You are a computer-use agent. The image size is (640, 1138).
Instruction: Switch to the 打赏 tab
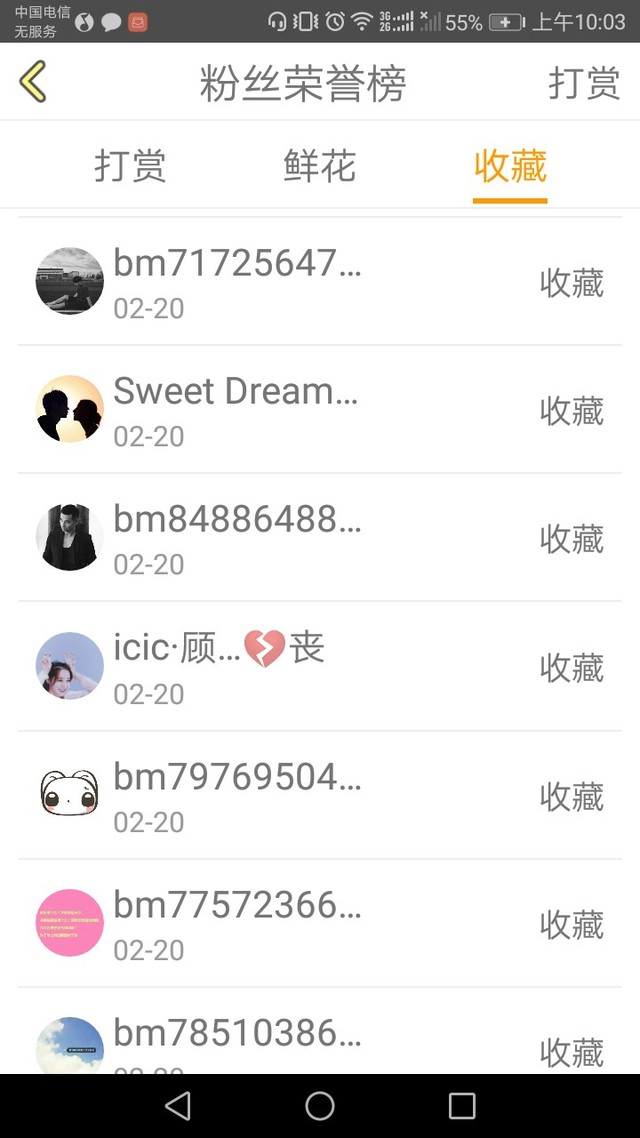[x=130, y=166]
